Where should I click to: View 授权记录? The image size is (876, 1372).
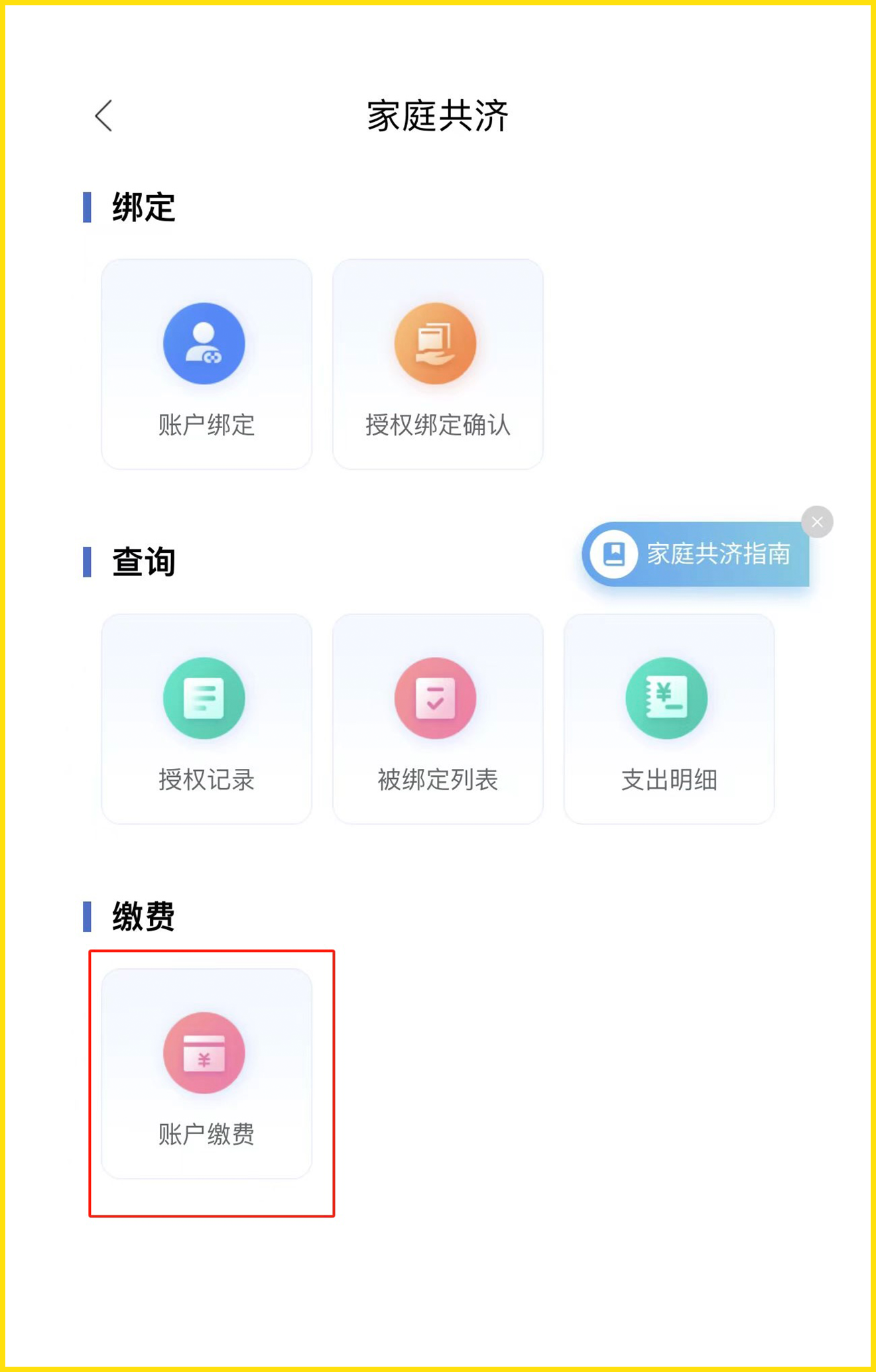click(206, 718)
